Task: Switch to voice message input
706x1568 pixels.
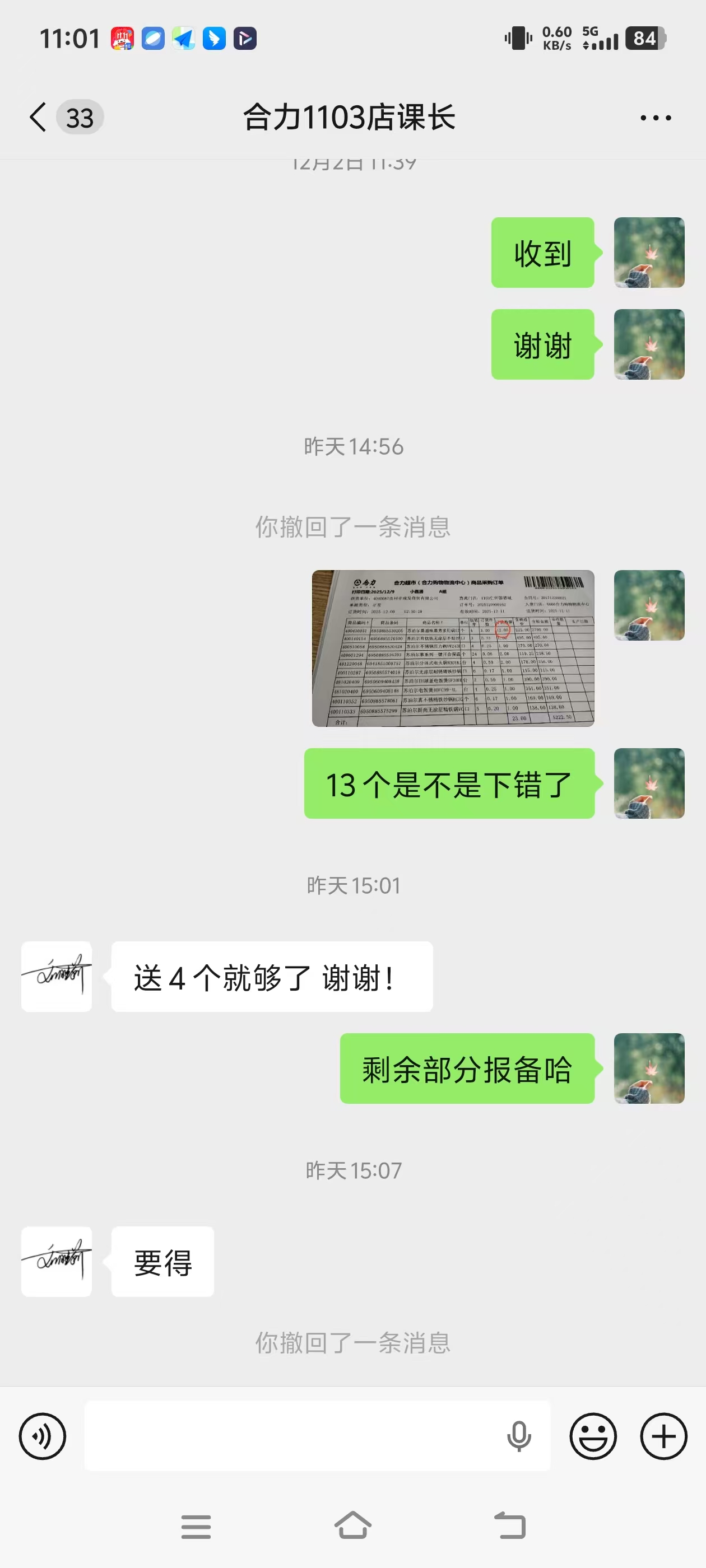Action: tap(43, 1436)
